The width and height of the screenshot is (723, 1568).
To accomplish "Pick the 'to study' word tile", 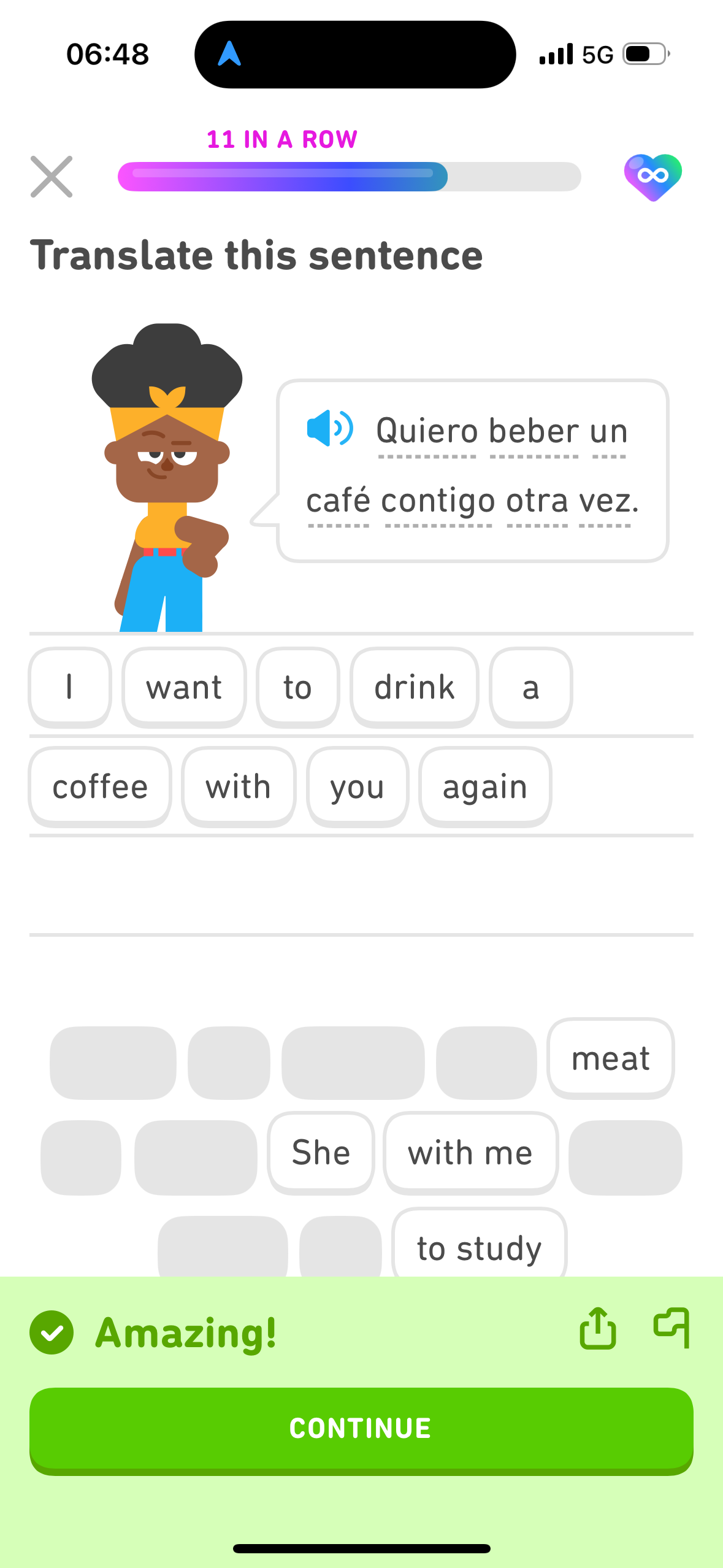I will 479,1248.
